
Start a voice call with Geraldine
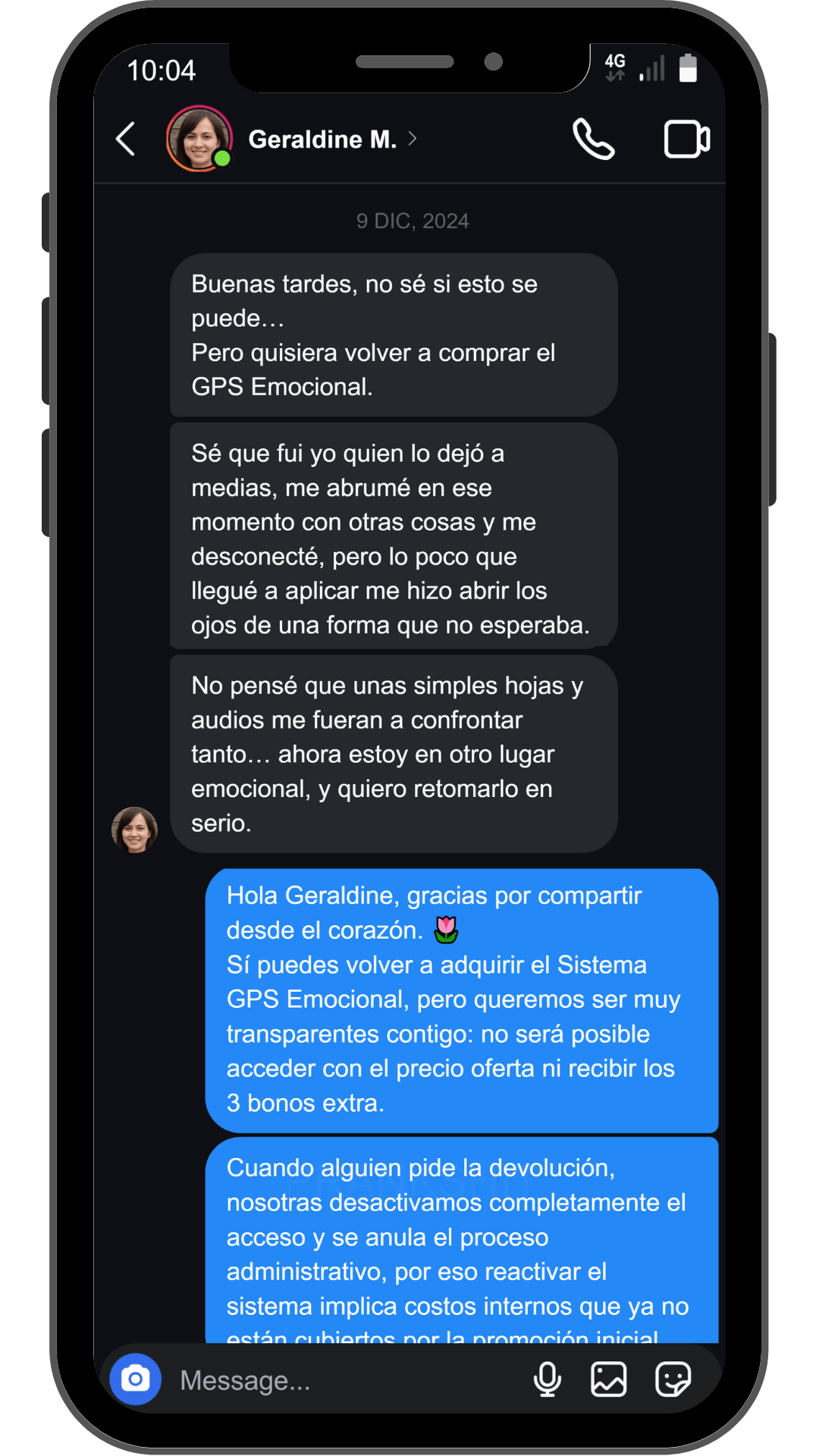[593, 140]
